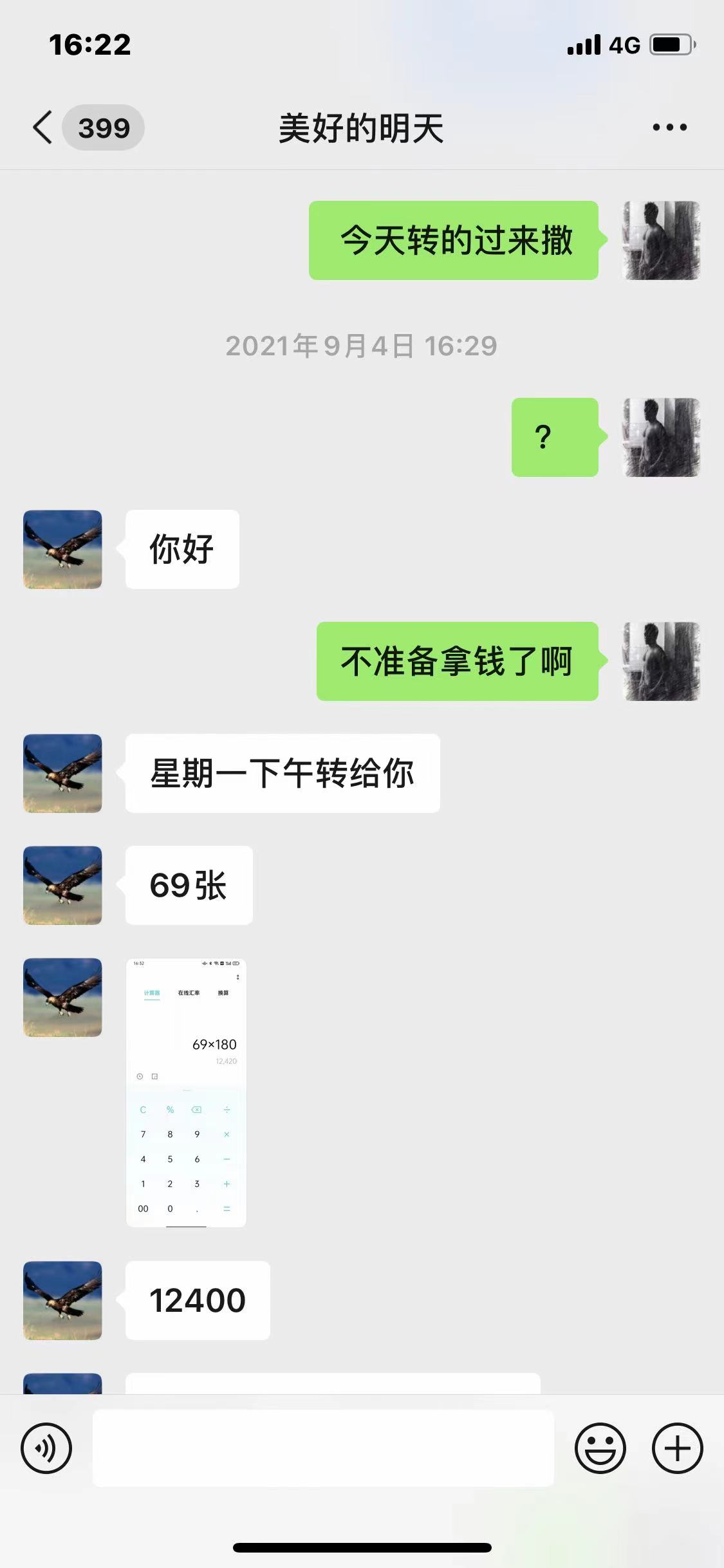Open eagle avatar next to 你好

point(62,549)
